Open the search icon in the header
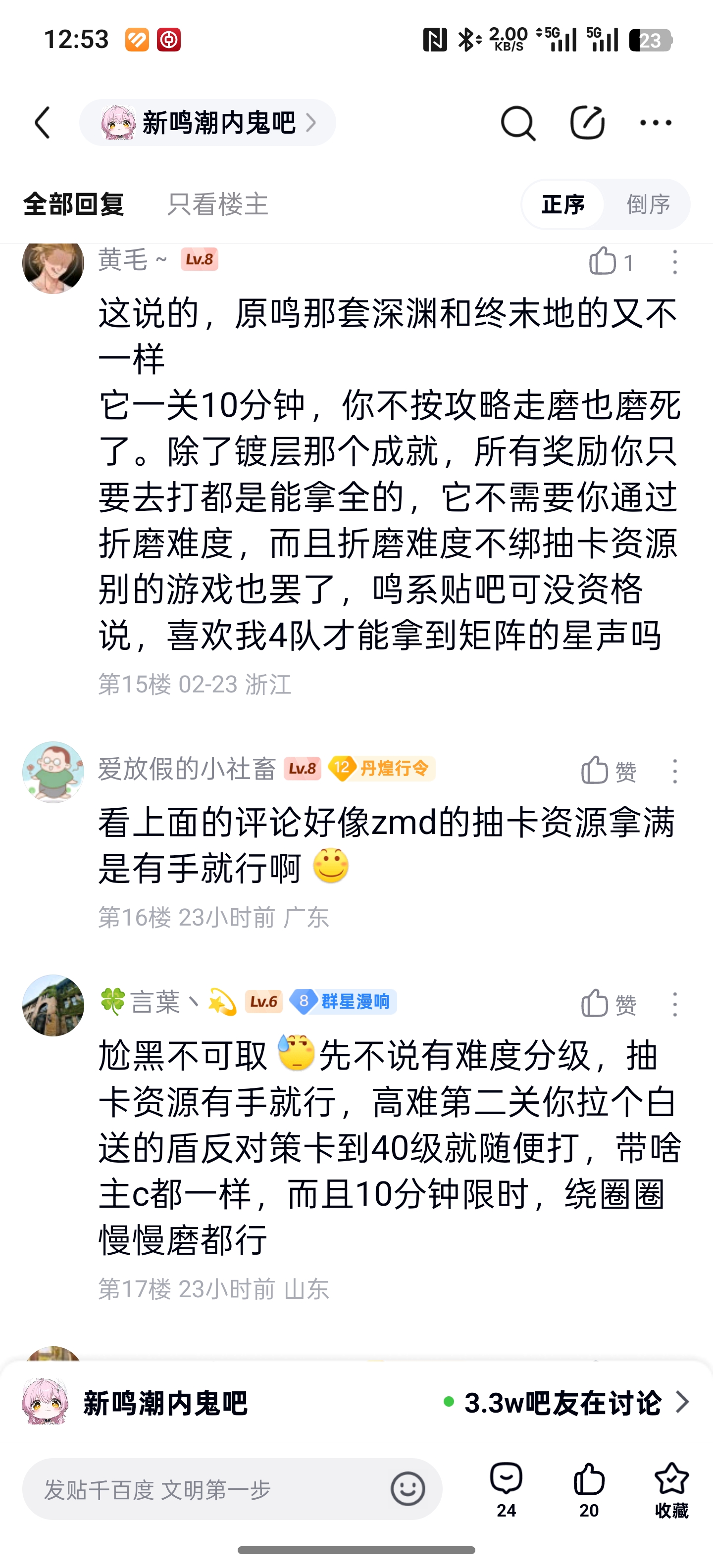713x1568 pixels. pos(517,123)
